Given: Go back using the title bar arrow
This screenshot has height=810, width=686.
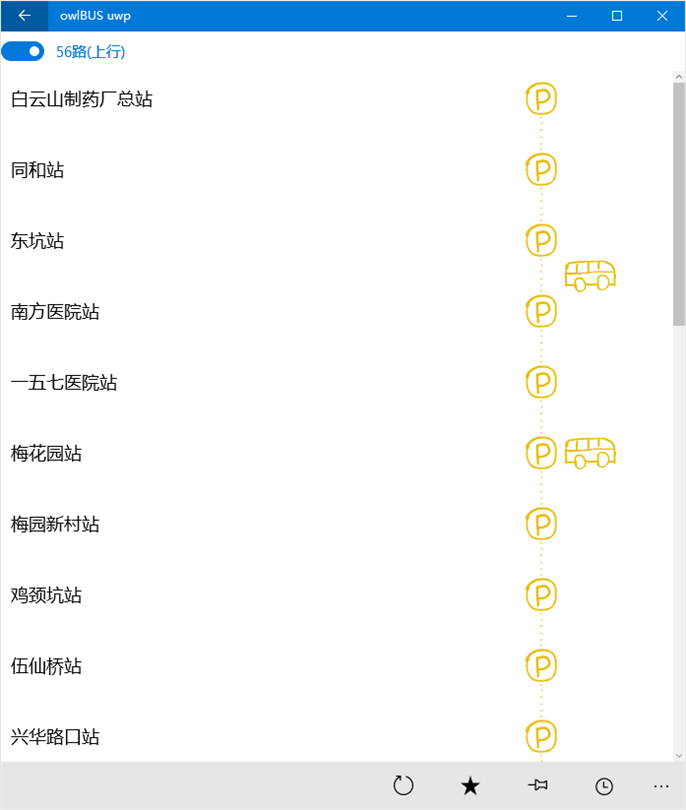Looking at the screenshot, I should 24,15.
